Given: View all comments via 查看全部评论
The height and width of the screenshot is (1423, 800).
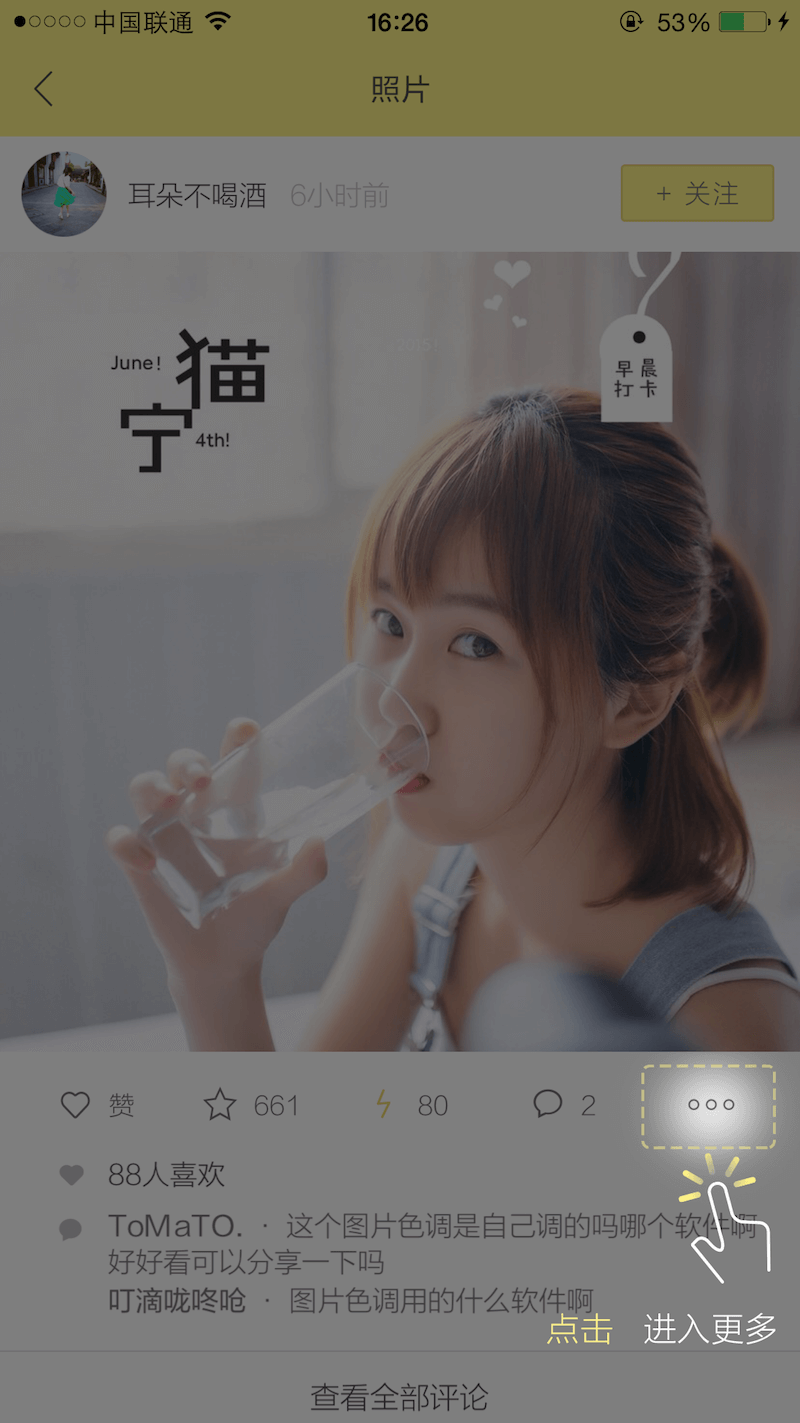Looking at the screenshot, I should point(400,1395).
